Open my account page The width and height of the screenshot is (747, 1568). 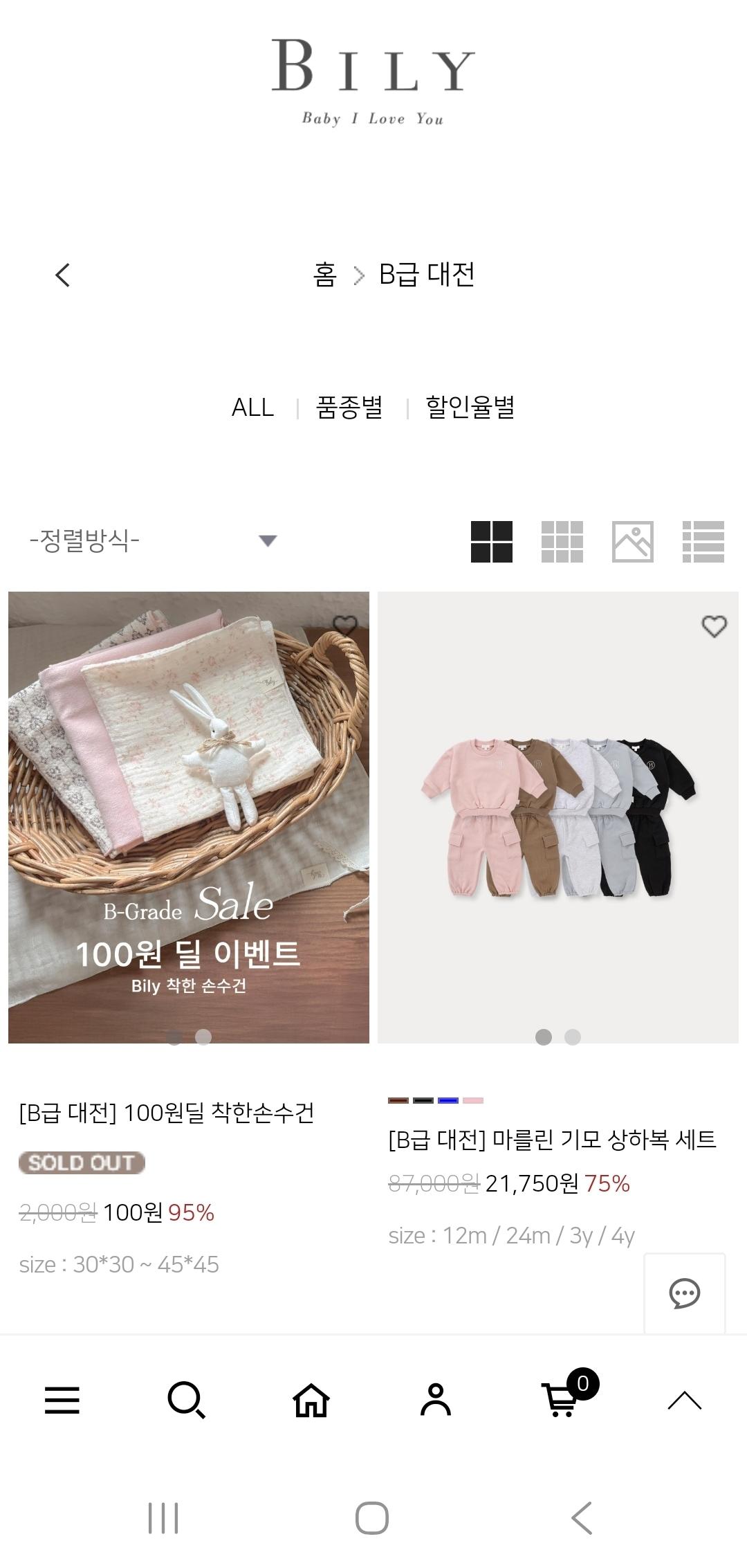[x=436, y=1401]
